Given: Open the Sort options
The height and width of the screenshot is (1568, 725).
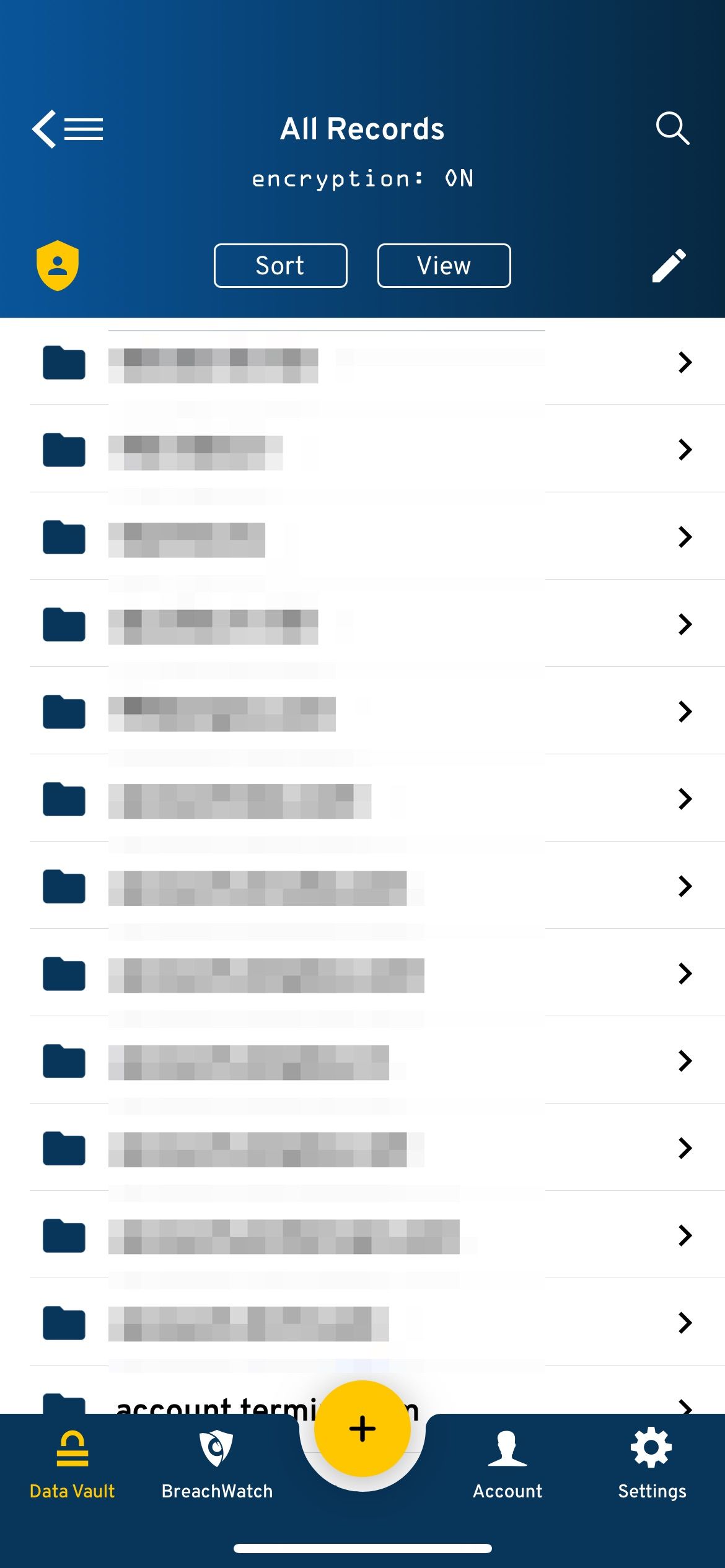Looking at the screenshot, I should pyautogui.click(x=280, y=266).
